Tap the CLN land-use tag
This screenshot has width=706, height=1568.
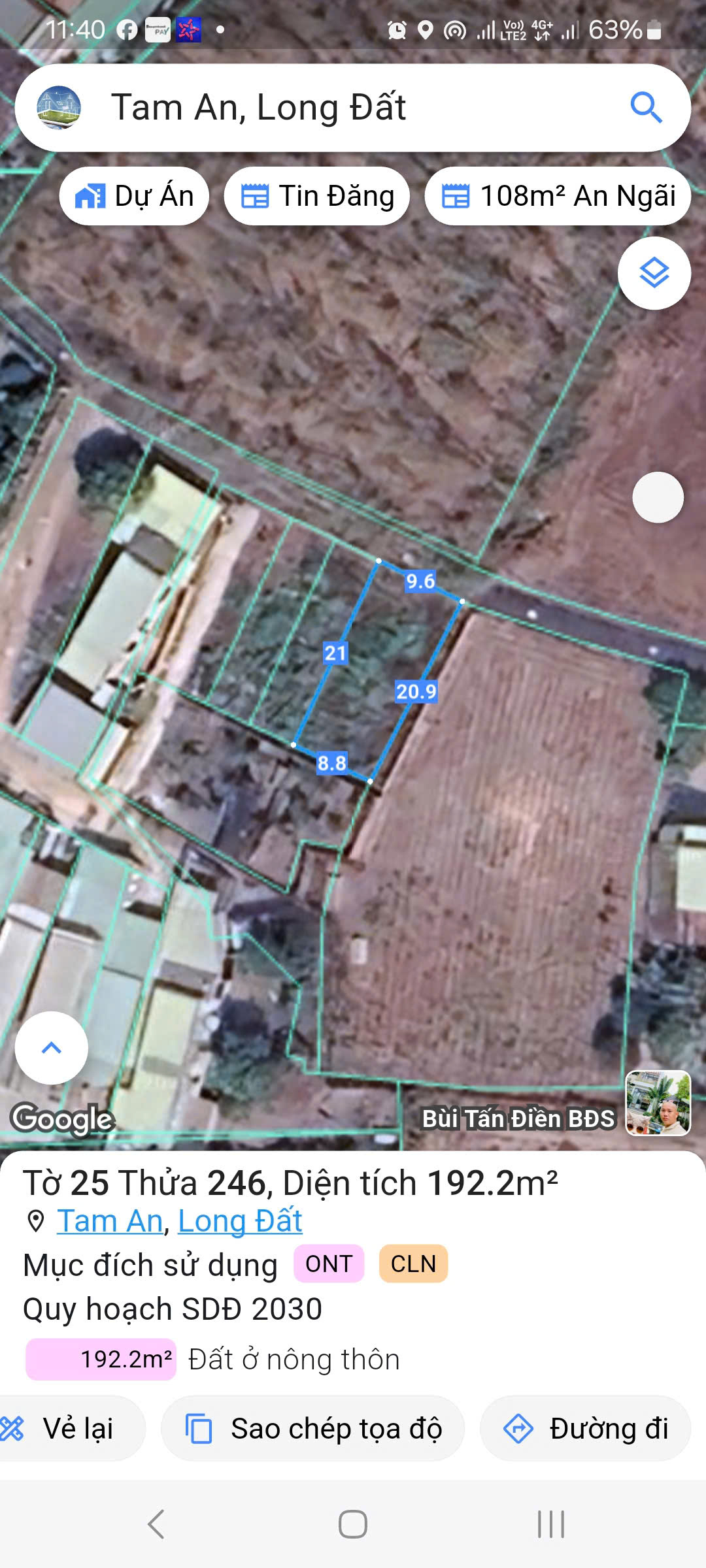coord(413,1264)
